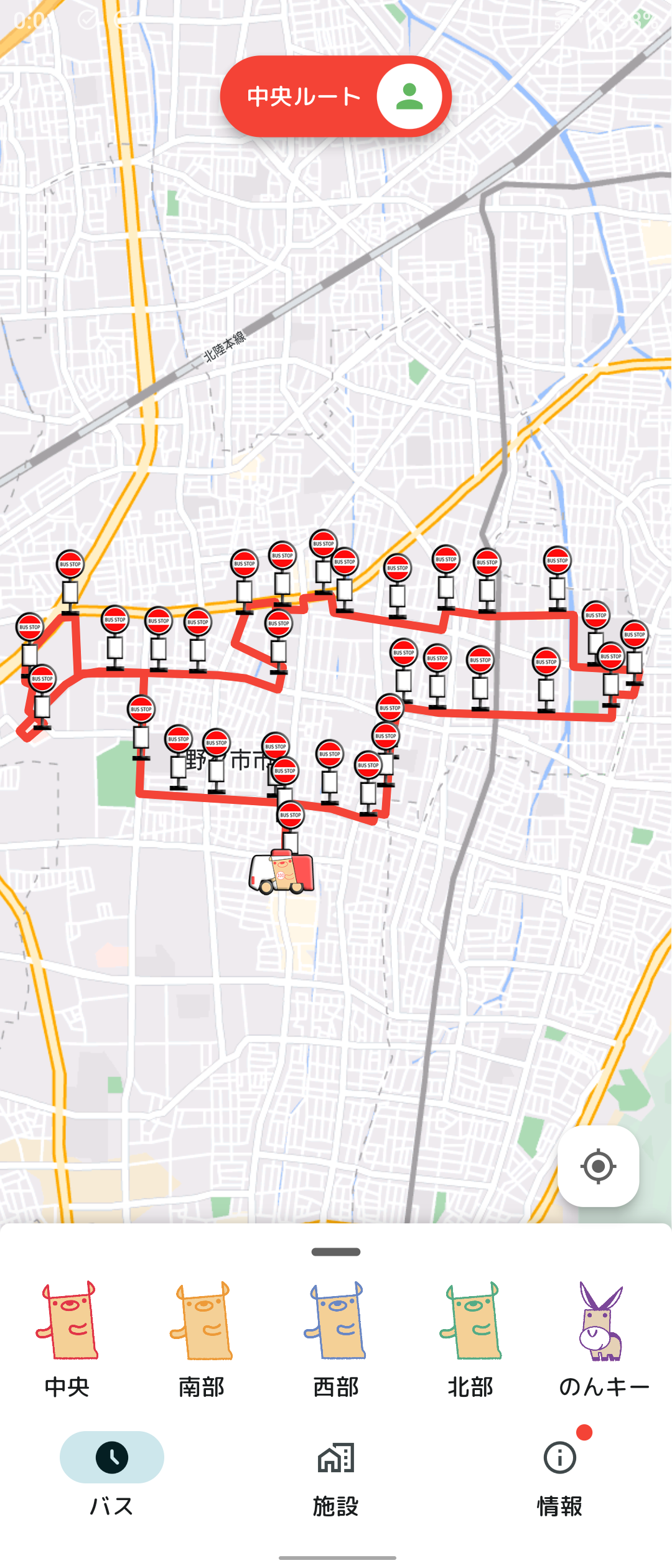The height and width of the screenshot is (1568, 672).
Task: Open the 情報 tab
Action: [559, 1473]
